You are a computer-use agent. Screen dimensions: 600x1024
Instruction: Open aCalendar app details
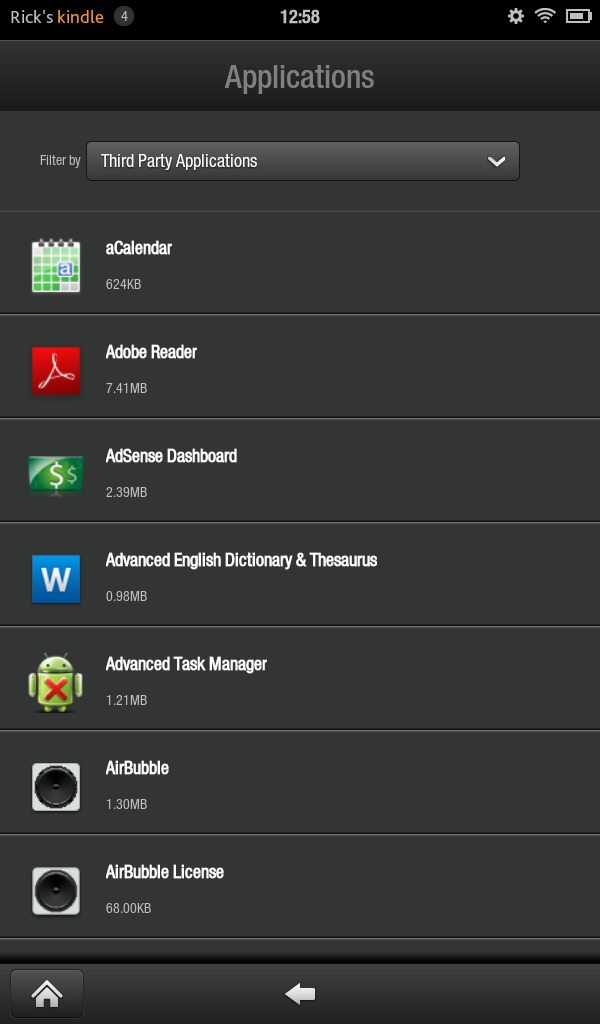pos(300,263)
